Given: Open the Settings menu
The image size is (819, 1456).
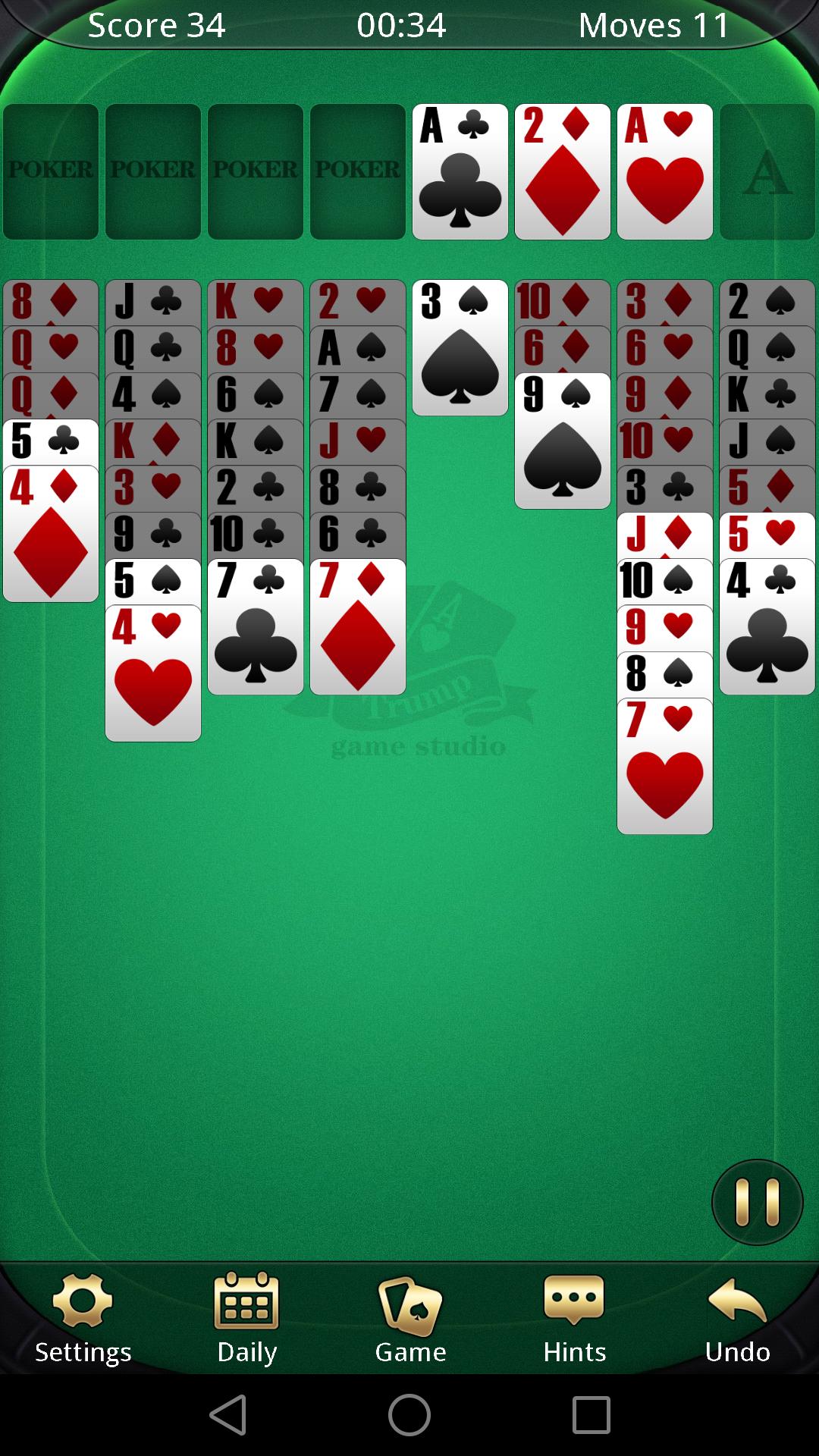Looking at the screenshot, I should [x=83, y=1319].
